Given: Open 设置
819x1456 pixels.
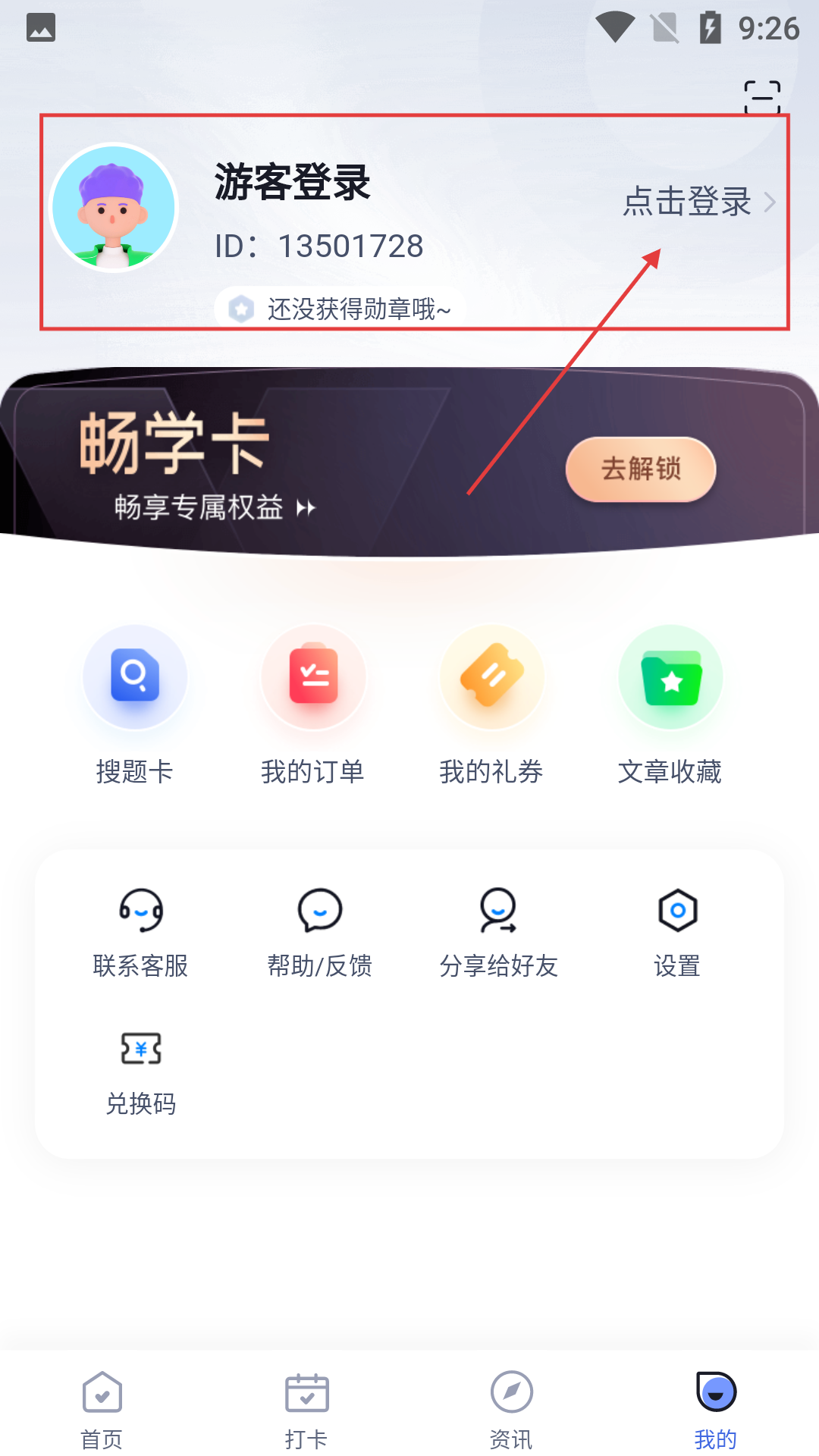Looking at the screenshot, I should (677, 933).
